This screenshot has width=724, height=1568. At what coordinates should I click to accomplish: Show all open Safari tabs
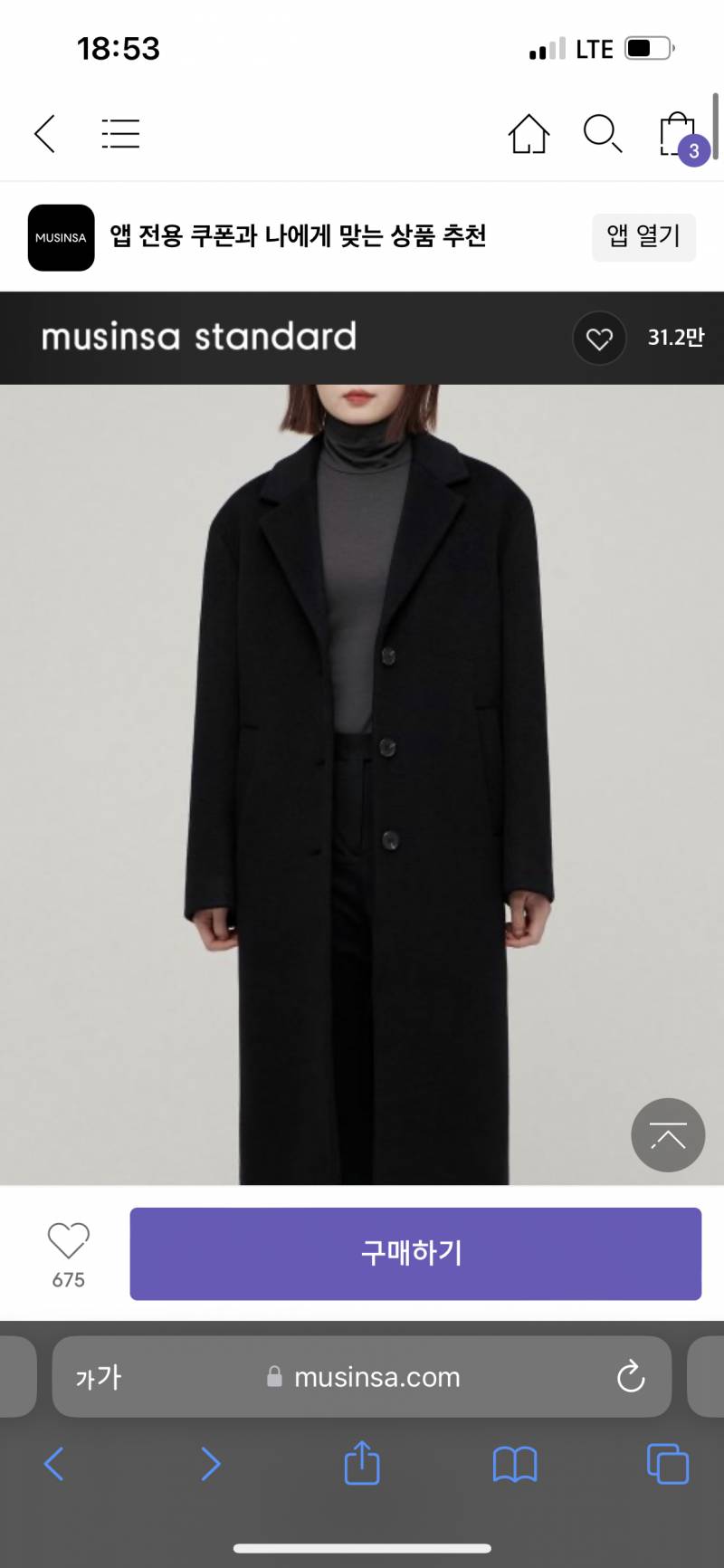pyautogui.click(x=668, y=1464)
